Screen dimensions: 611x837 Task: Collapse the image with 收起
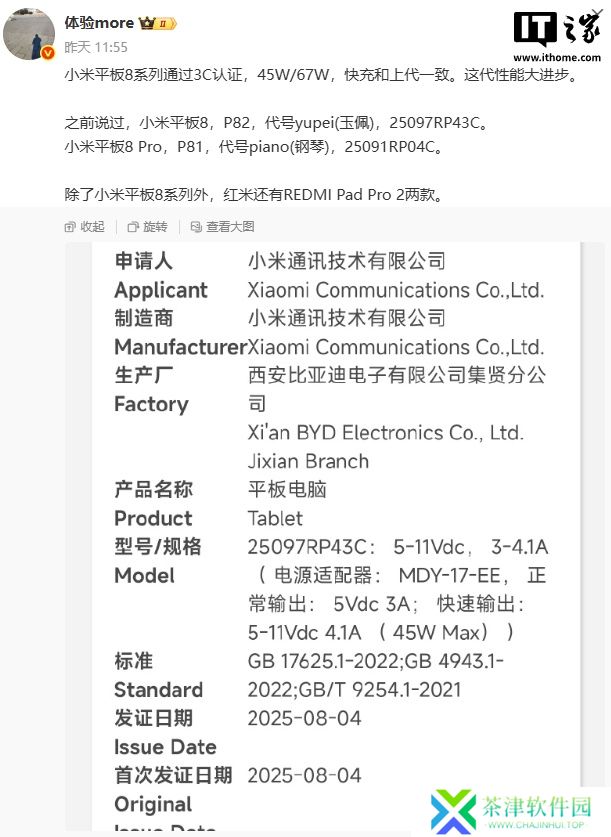point(84,227)
